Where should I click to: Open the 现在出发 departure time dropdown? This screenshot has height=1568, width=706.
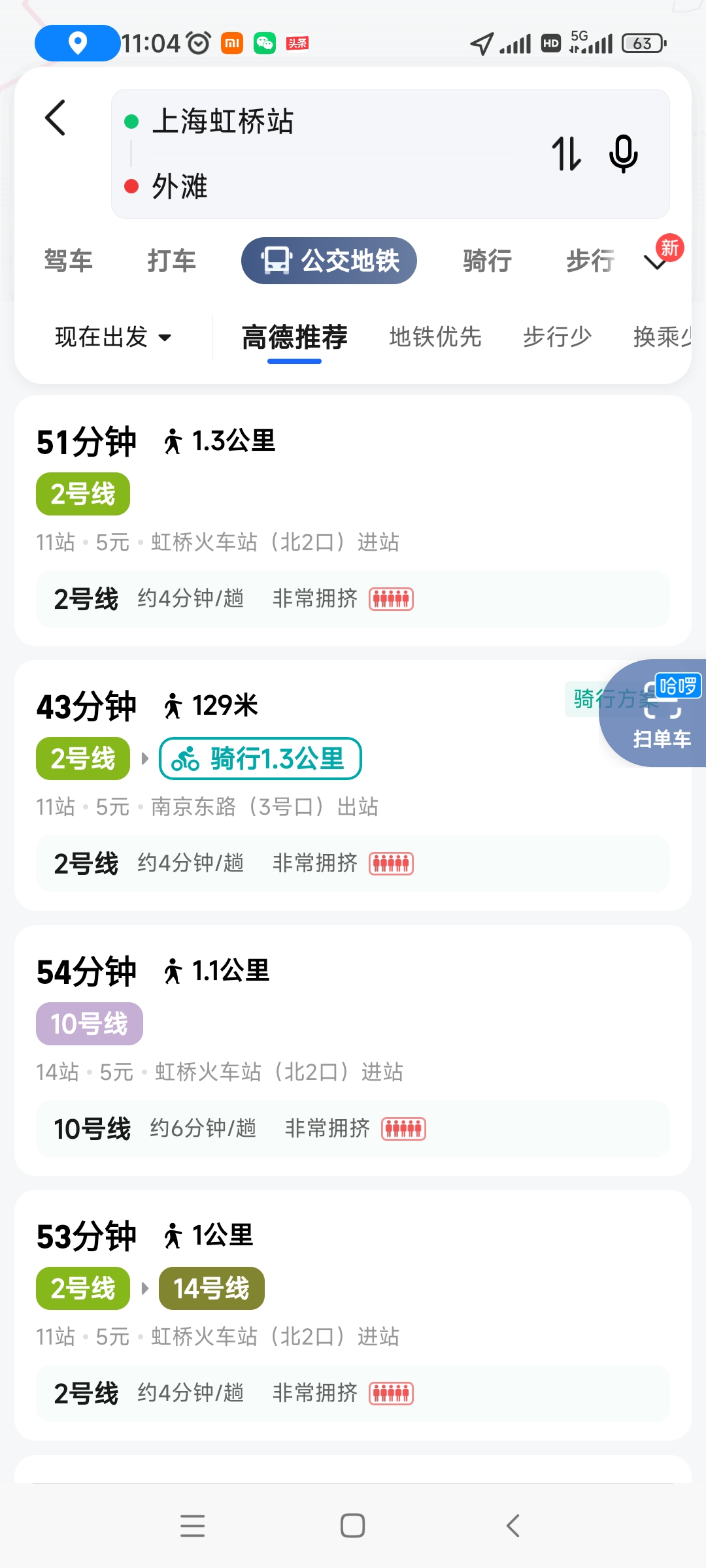pyautogui.click(x=112, y=337)
